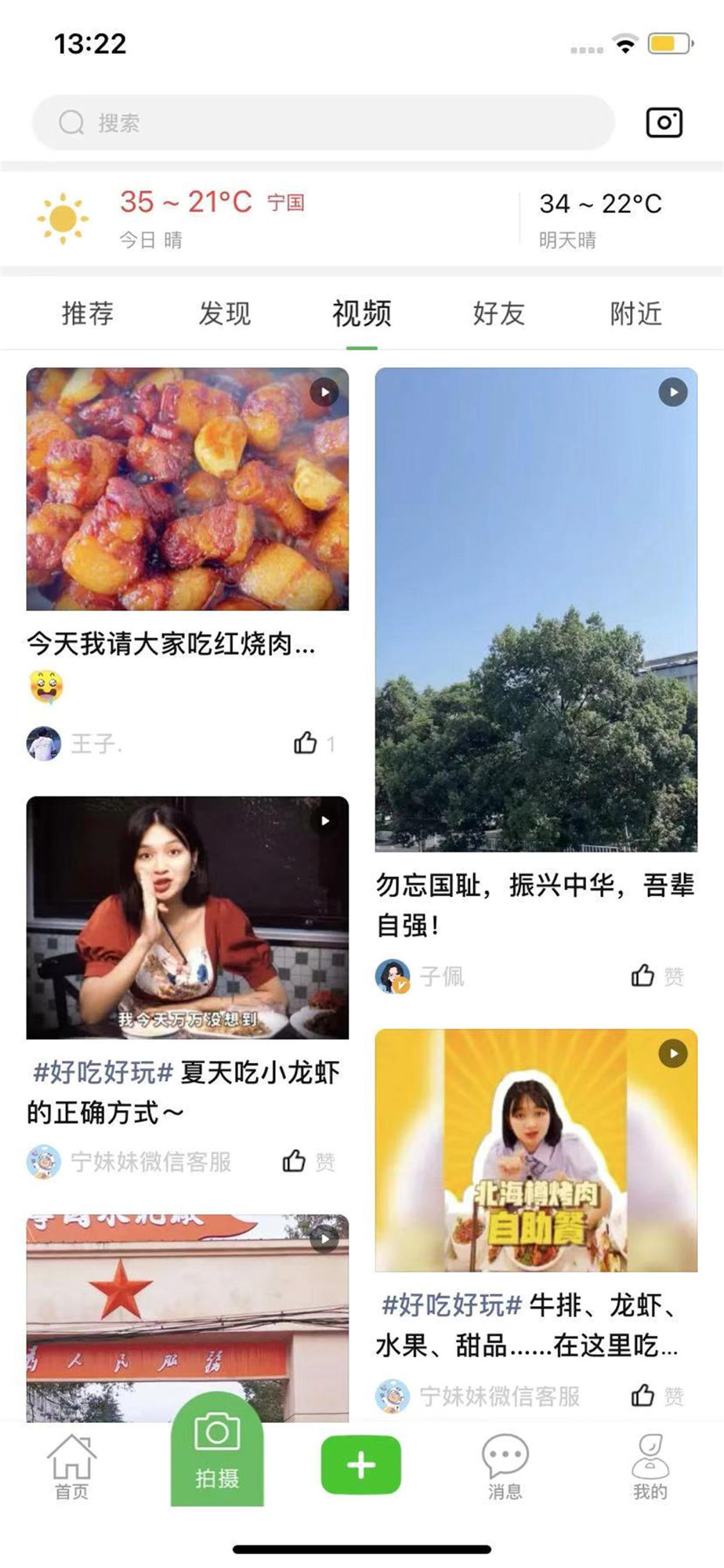Open the 附近 tab

point(636,314)
